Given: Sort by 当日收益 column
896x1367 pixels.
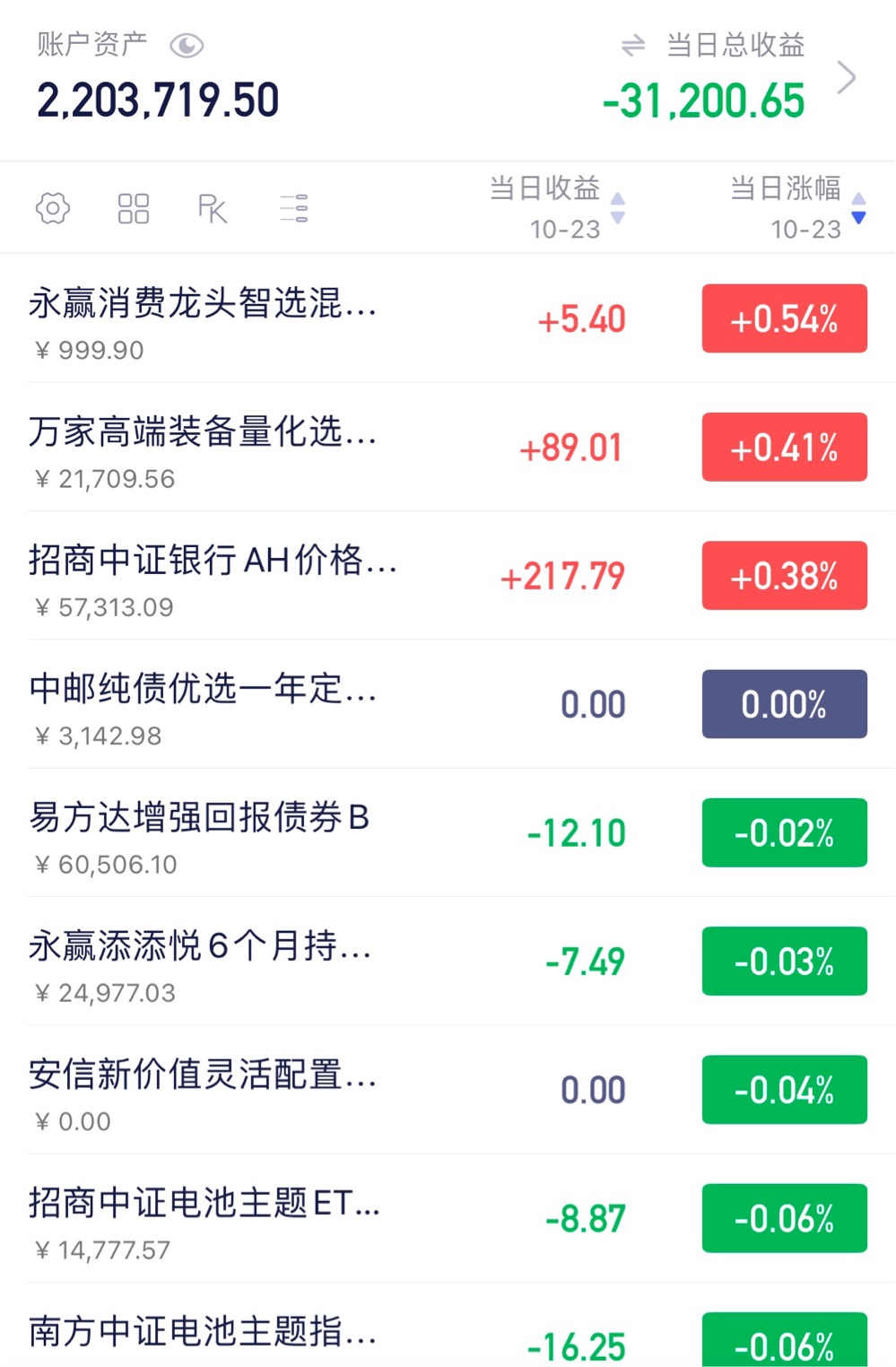Looking at the screenshot, I should tap(556, 208).
